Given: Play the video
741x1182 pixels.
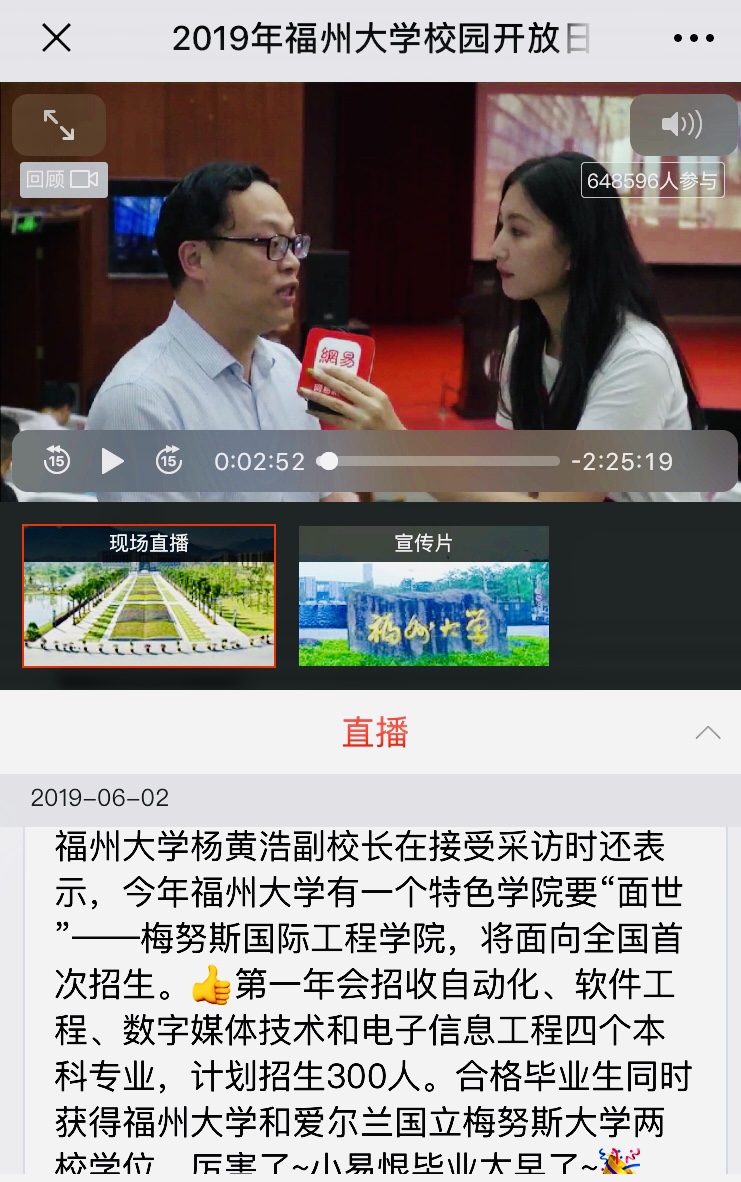Looking at the screenshot, I should [x=113, y=461].
